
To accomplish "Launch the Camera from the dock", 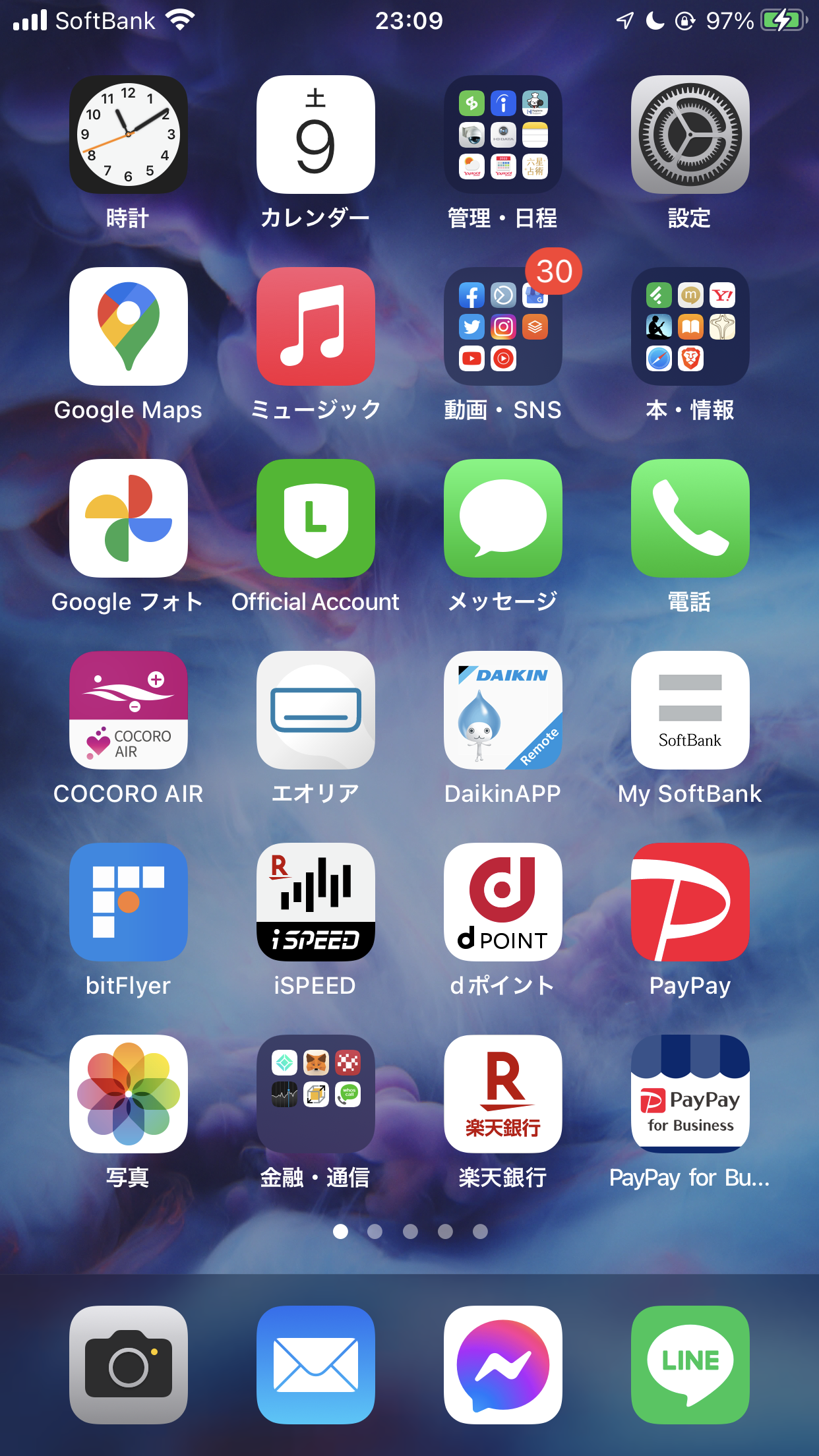I will tap(129, 1365).
